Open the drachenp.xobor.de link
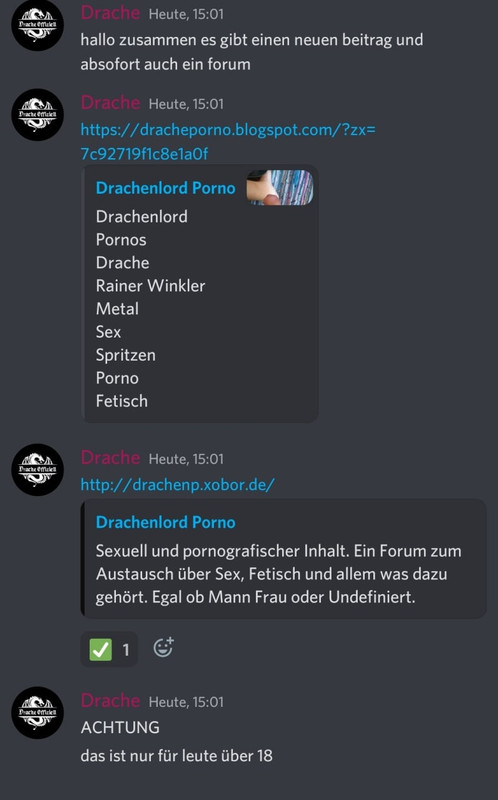Image resolution: width=498 pixels, height=800 pixels. tap(178, 484)
